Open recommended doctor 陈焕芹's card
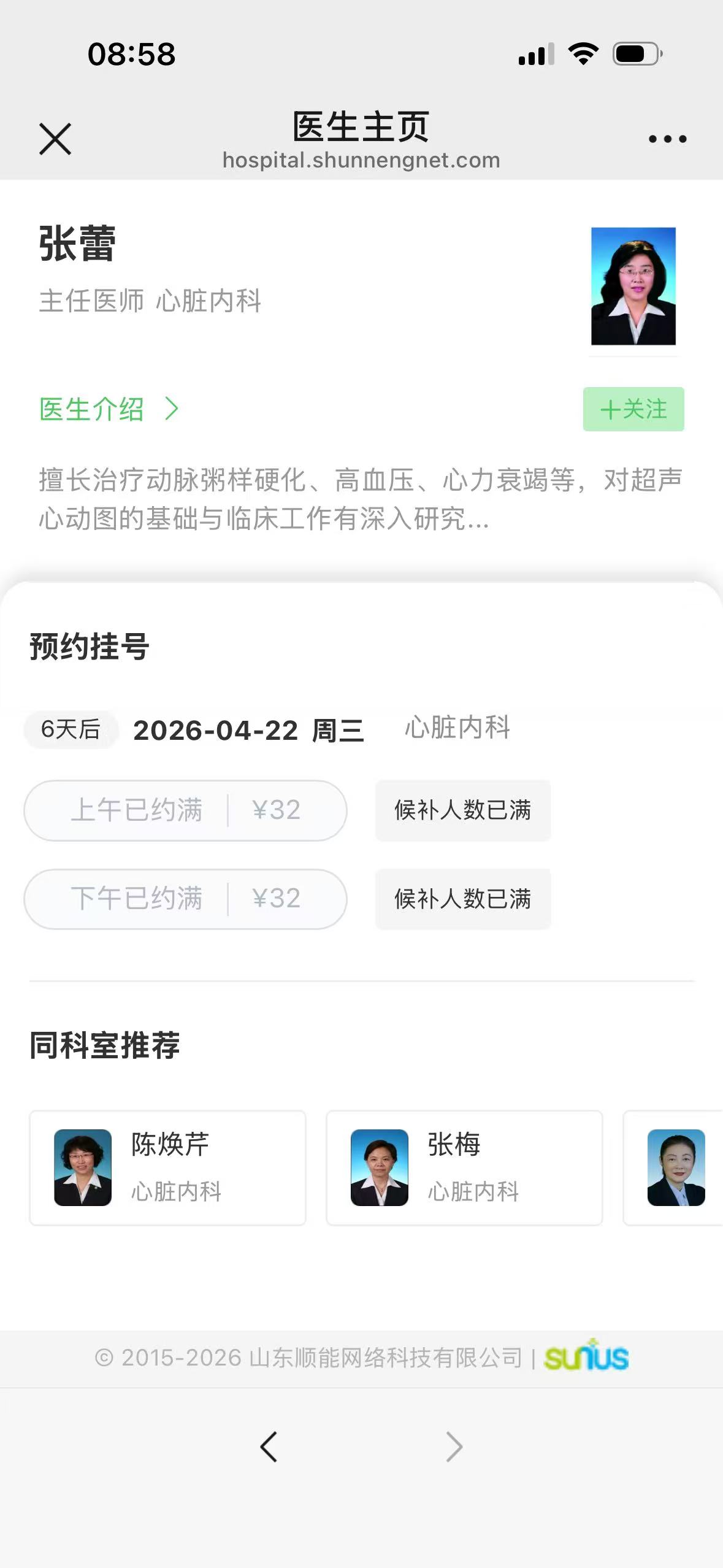Image resolution: width=723 pixels, height=1568 pixels. point(167,1167)
